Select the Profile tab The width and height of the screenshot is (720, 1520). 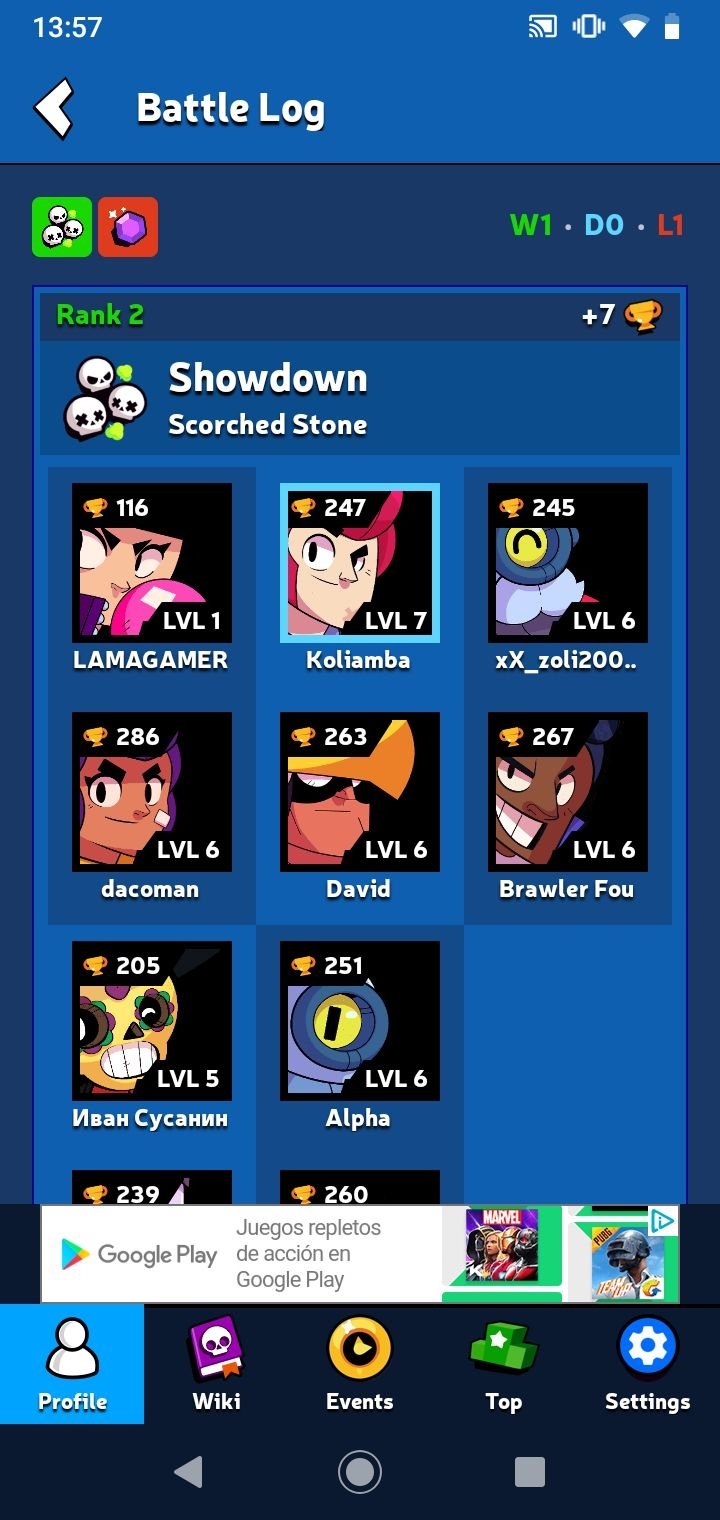coord(72,1364)
